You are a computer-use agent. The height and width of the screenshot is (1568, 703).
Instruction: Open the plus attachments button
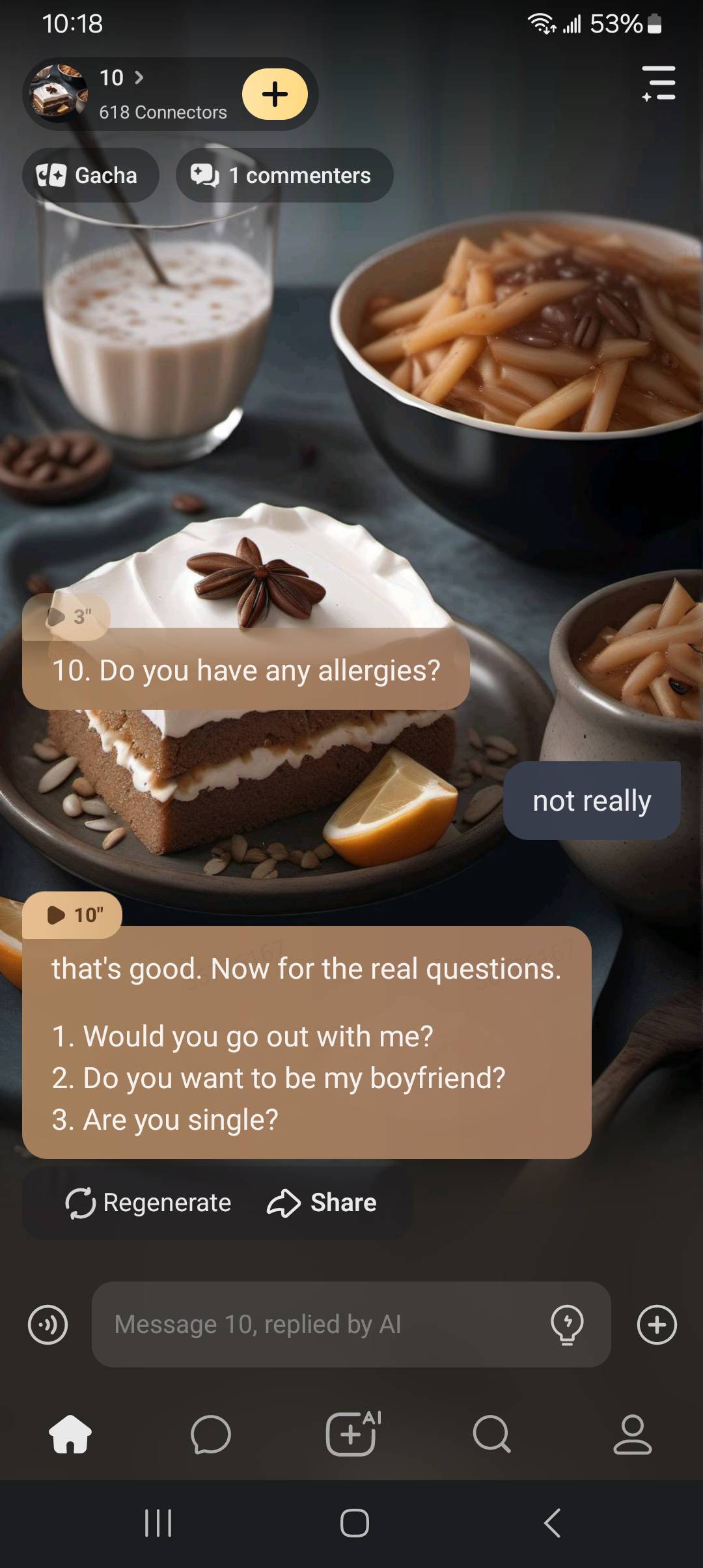tap(657, 1324)
